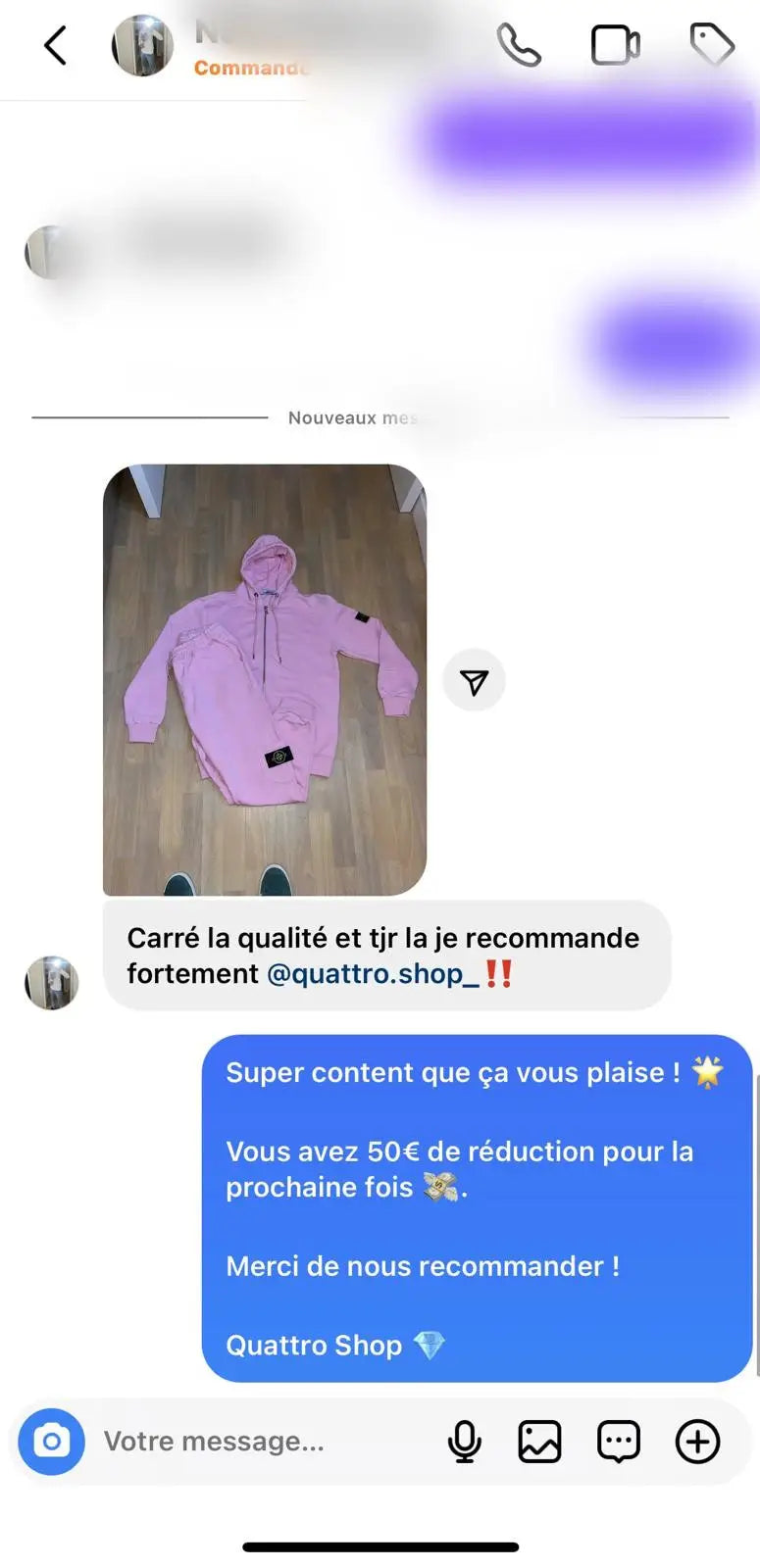The width and height of the screenshot is (760, 1568).
Task: Open the contact's profile picture in header
Action: click(142, 45)
